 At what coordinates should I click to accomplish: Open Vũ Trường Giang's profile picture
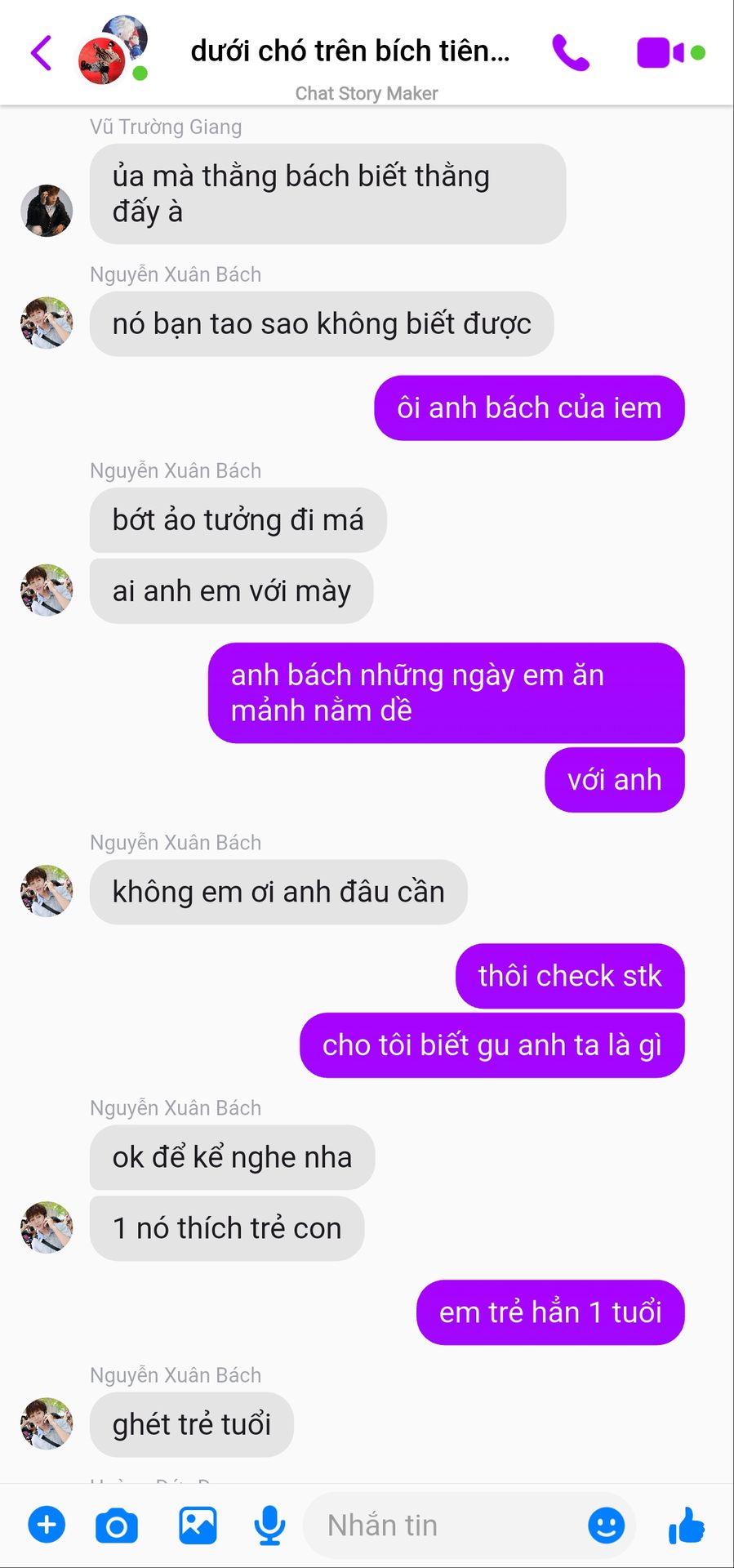pyautogui.click(x=47, y=211)
